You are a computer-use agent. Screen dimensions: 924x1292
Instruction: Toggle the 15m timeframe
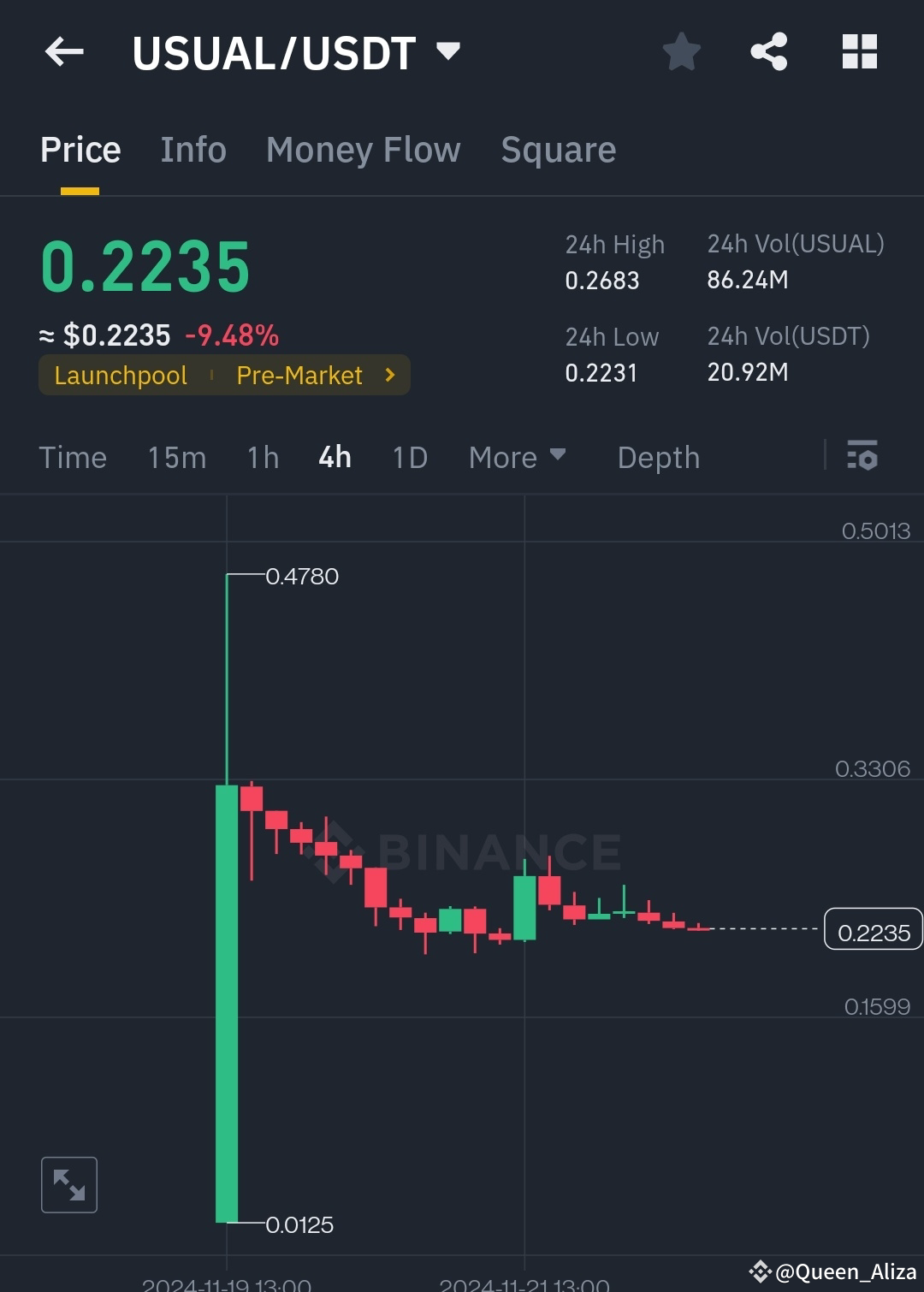(176, 457)
